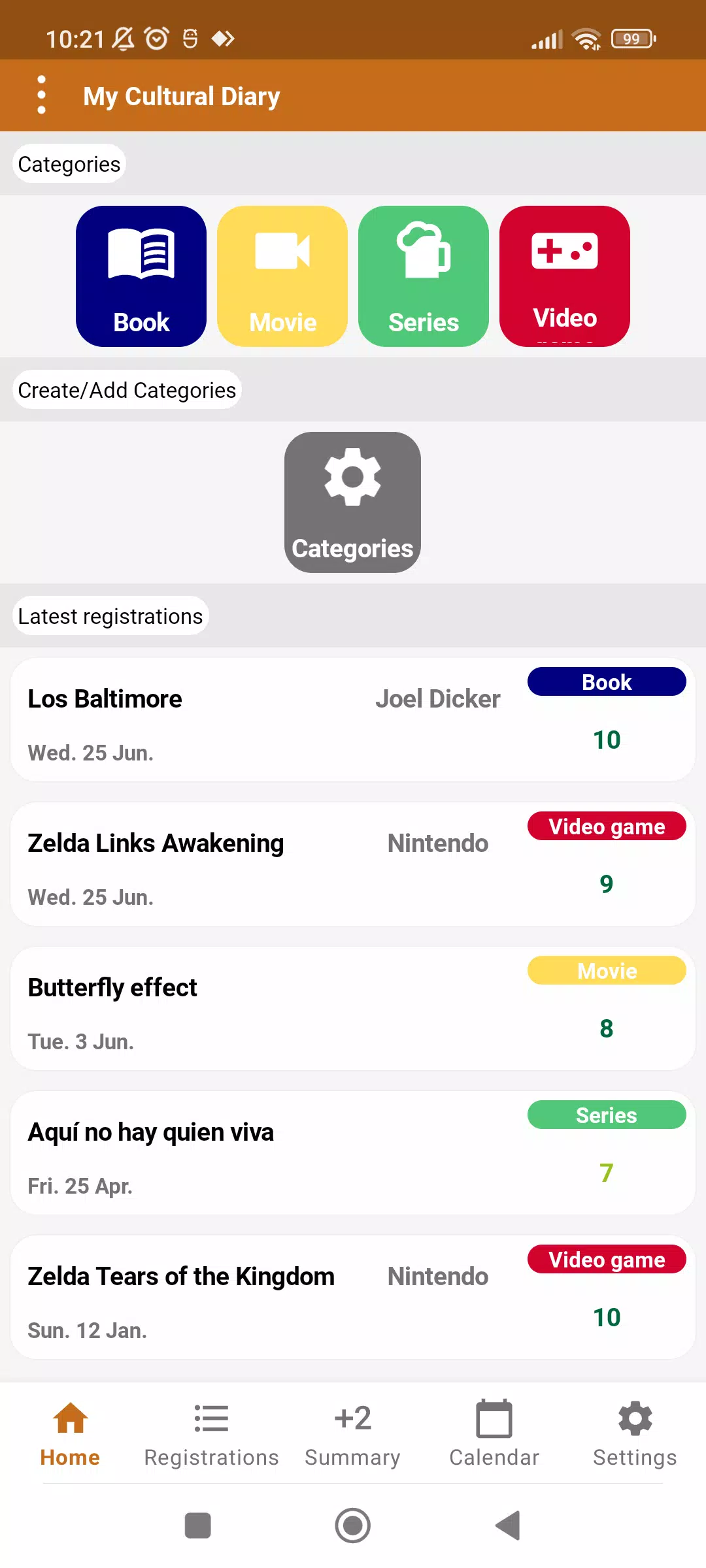This screenshot has height=1568, width=706.
Task: Open the Book category
Action: pos(141,276)
